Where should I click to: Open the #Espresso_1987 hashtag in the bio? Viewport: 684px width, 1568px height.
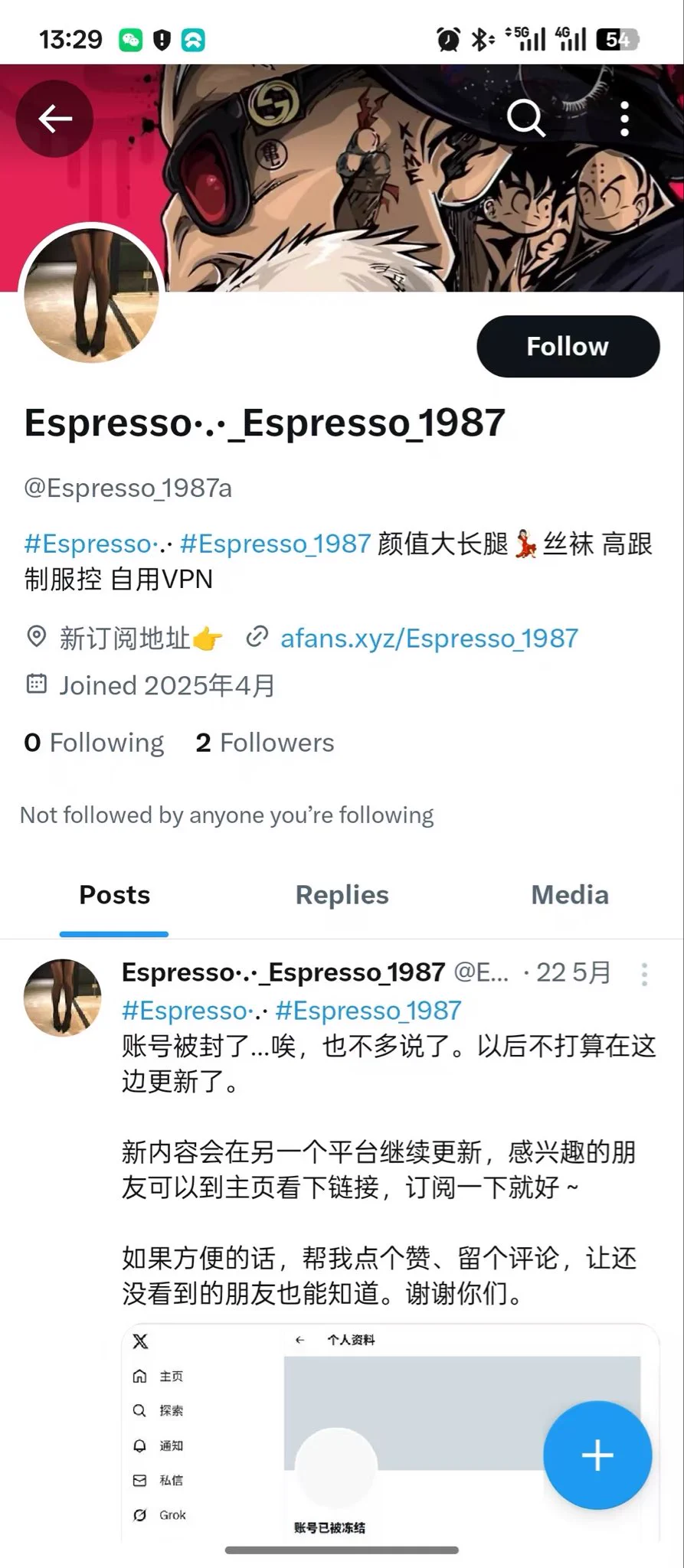tap(276, 544)
